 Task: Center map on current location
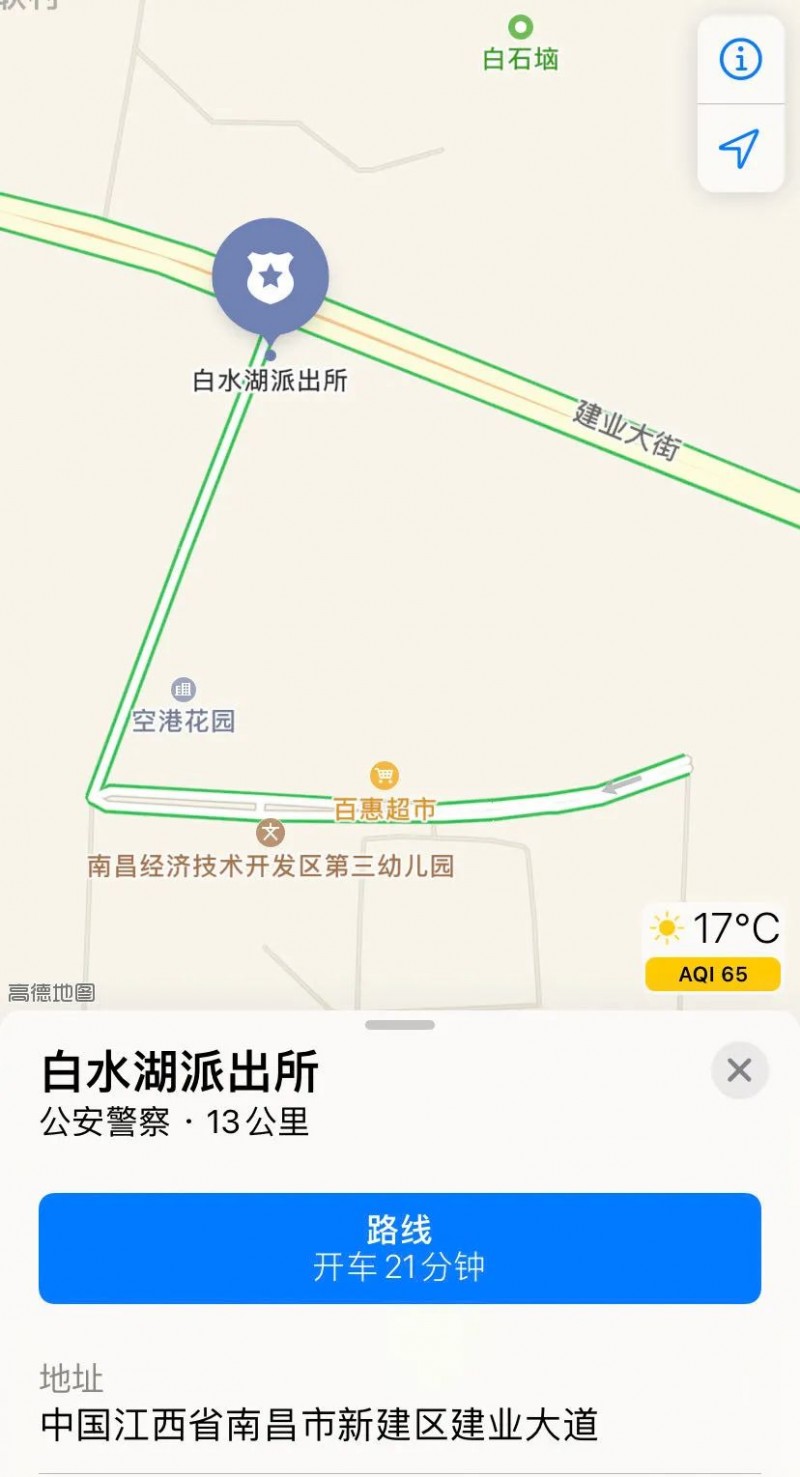coord(740,149)
